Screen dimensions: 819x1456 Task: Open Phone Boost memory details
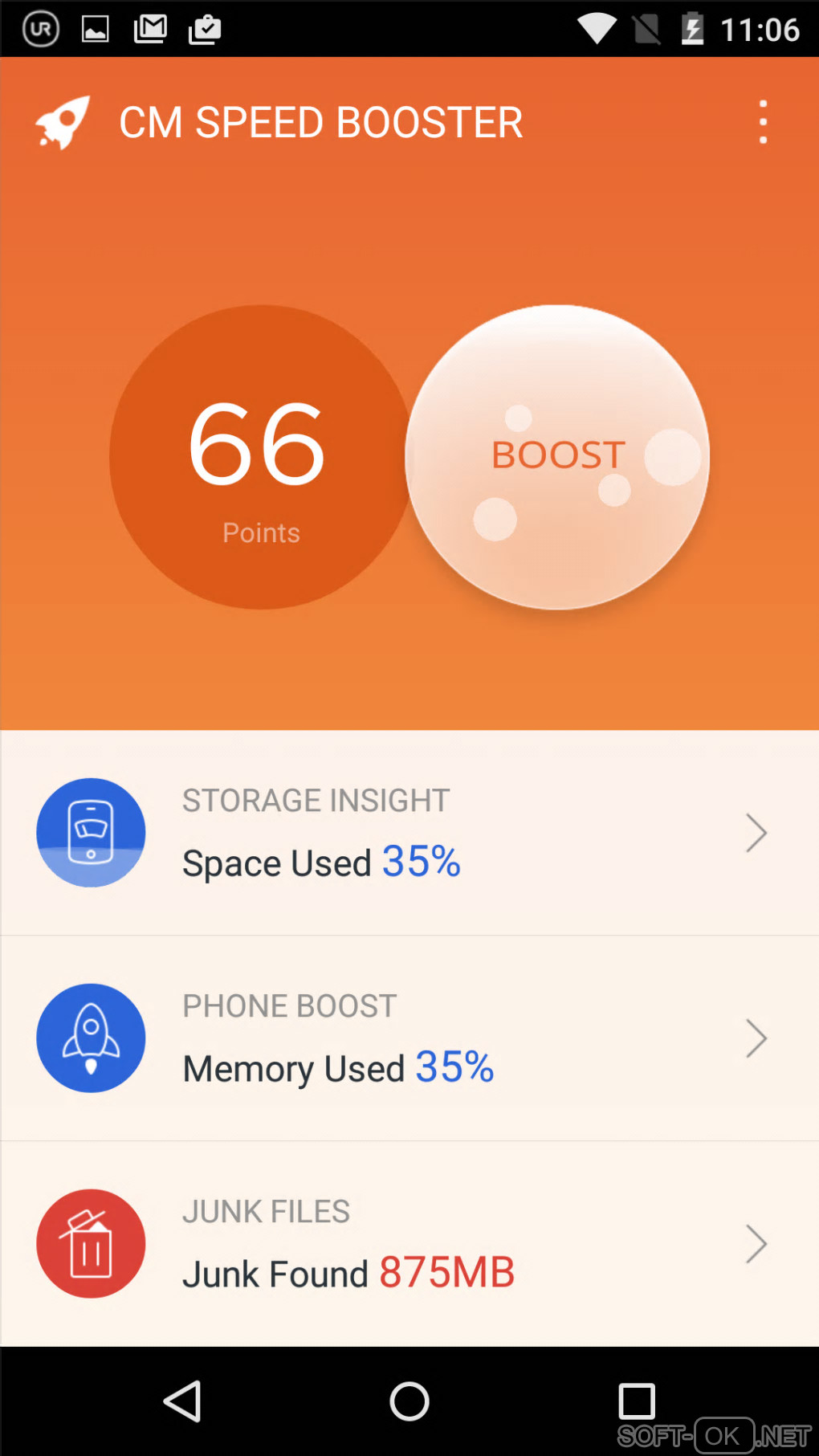pos(409,1038)
